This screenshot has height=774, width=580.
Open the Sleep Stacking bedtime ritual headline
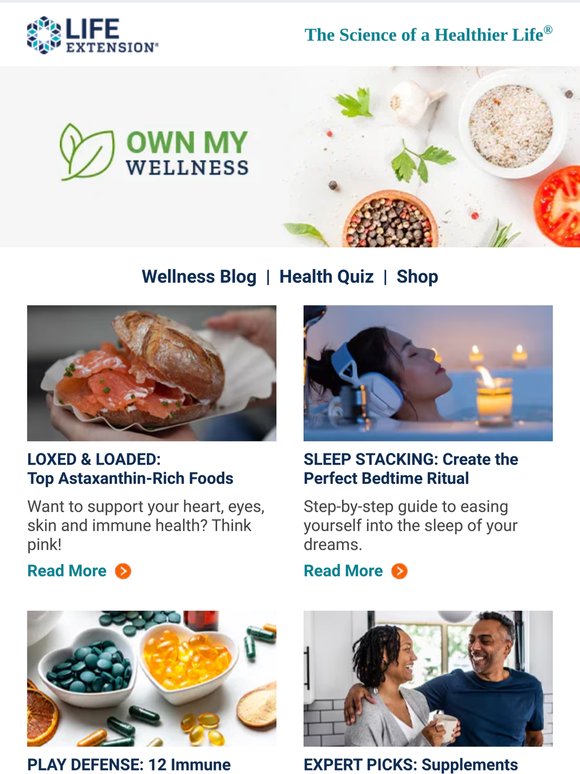(x=411, y=468)
